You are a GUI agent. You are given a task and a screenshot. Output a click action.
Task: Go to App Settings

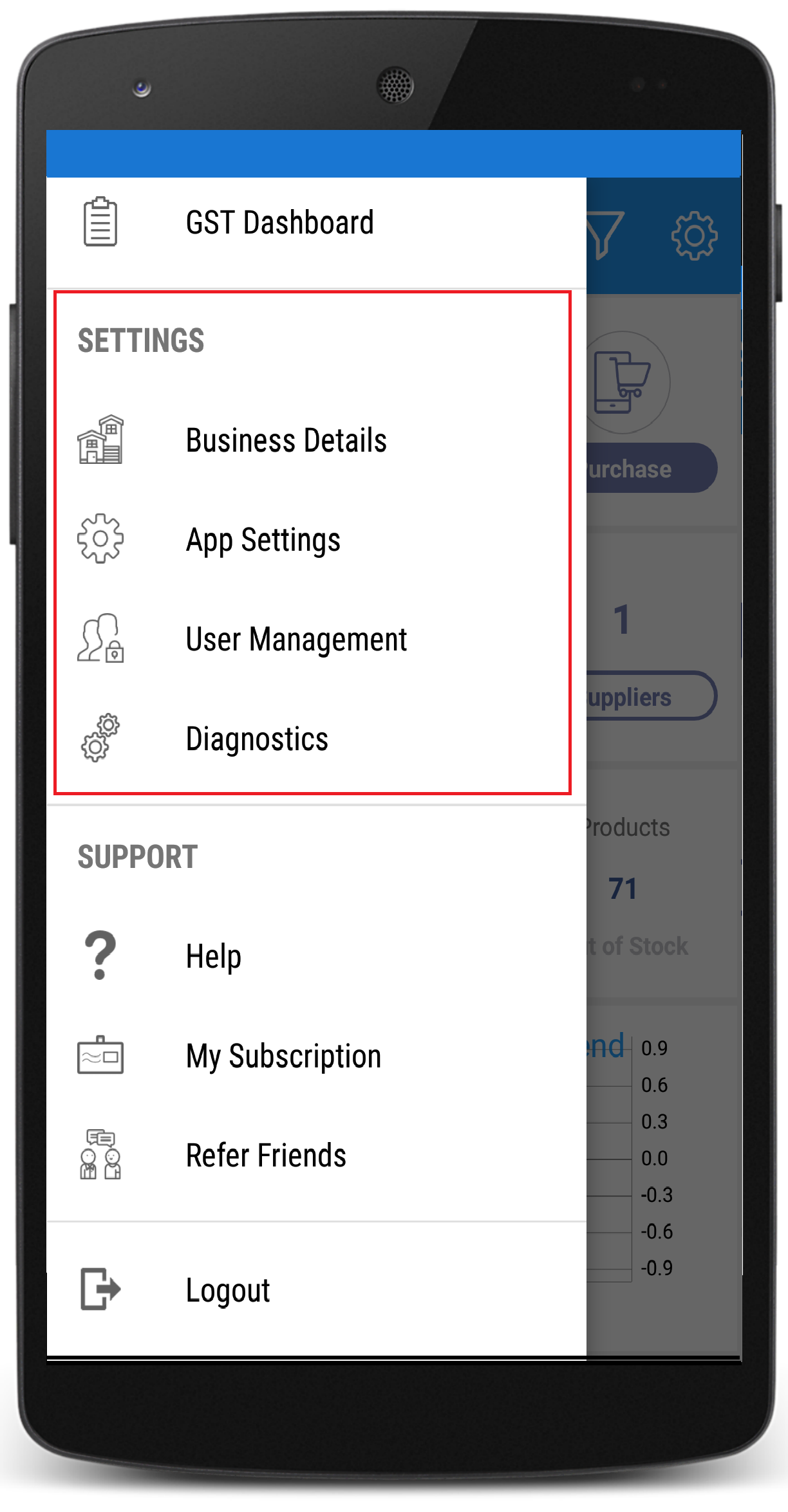tap(316, 540)
